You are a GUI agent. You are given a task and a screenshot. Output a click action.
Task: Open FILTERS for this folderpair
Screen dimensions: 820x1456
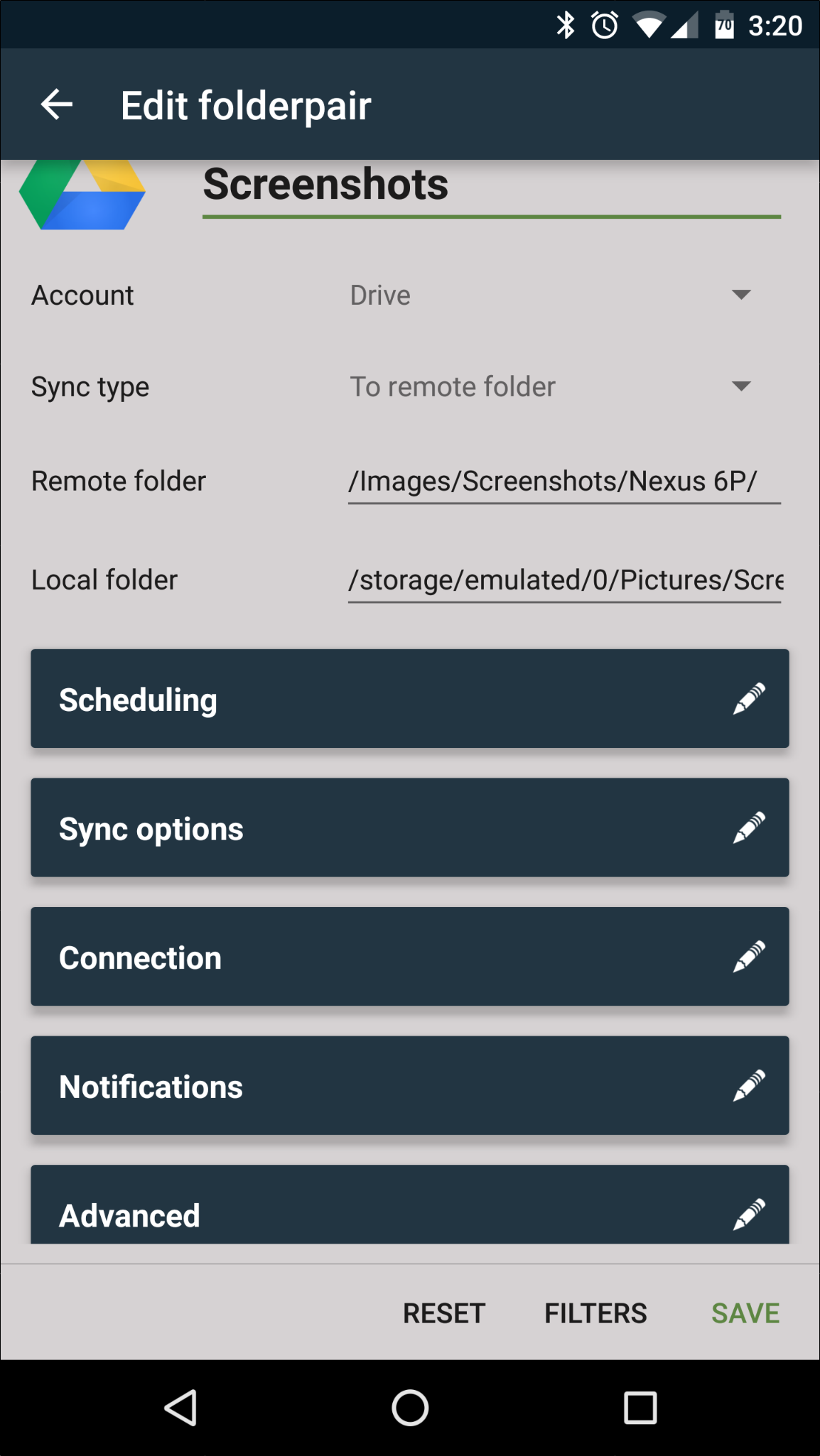click(595, 1313)
